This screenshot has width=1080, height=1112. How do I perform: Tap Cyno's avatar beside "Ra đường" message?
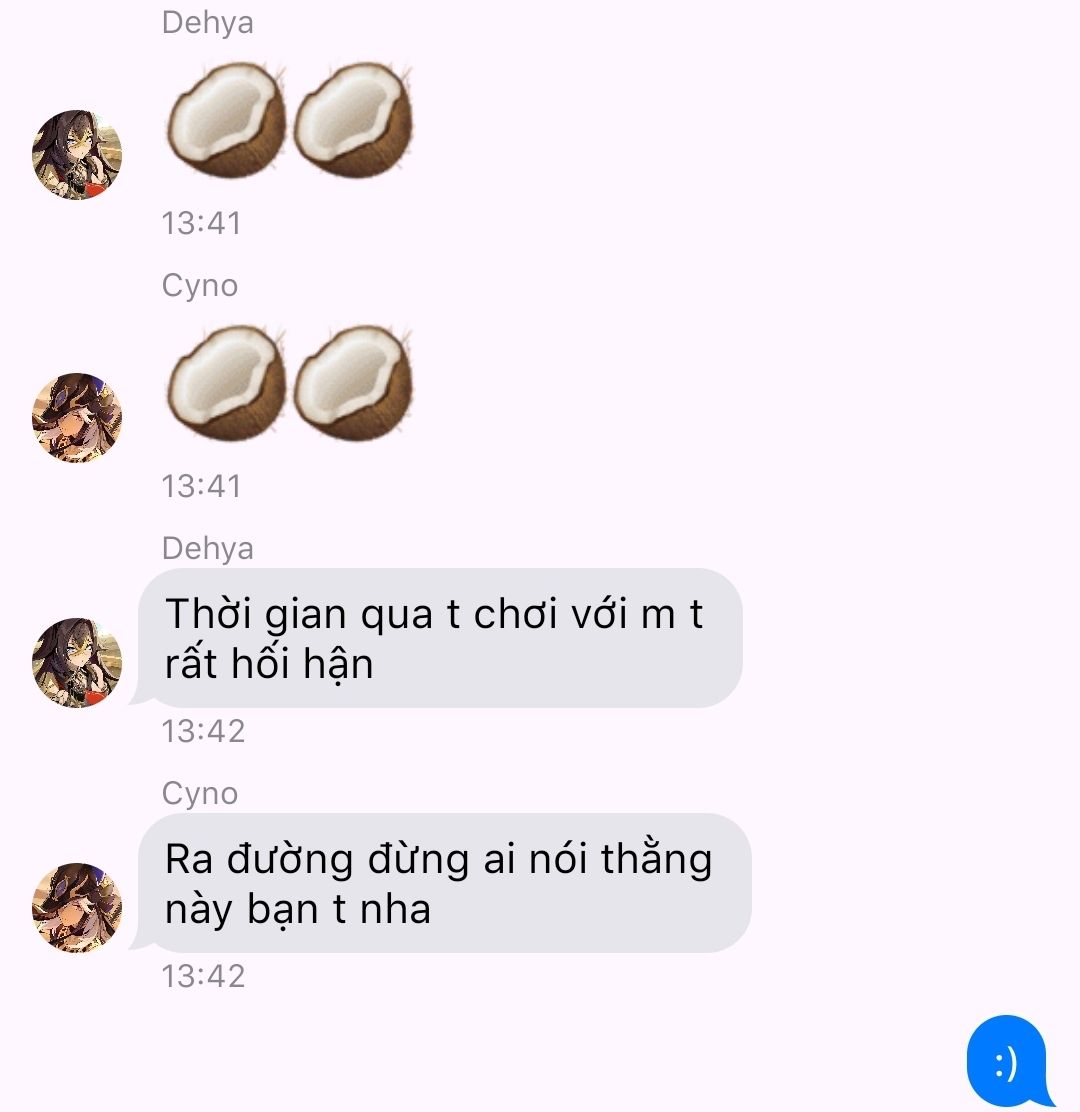(77, 908)
